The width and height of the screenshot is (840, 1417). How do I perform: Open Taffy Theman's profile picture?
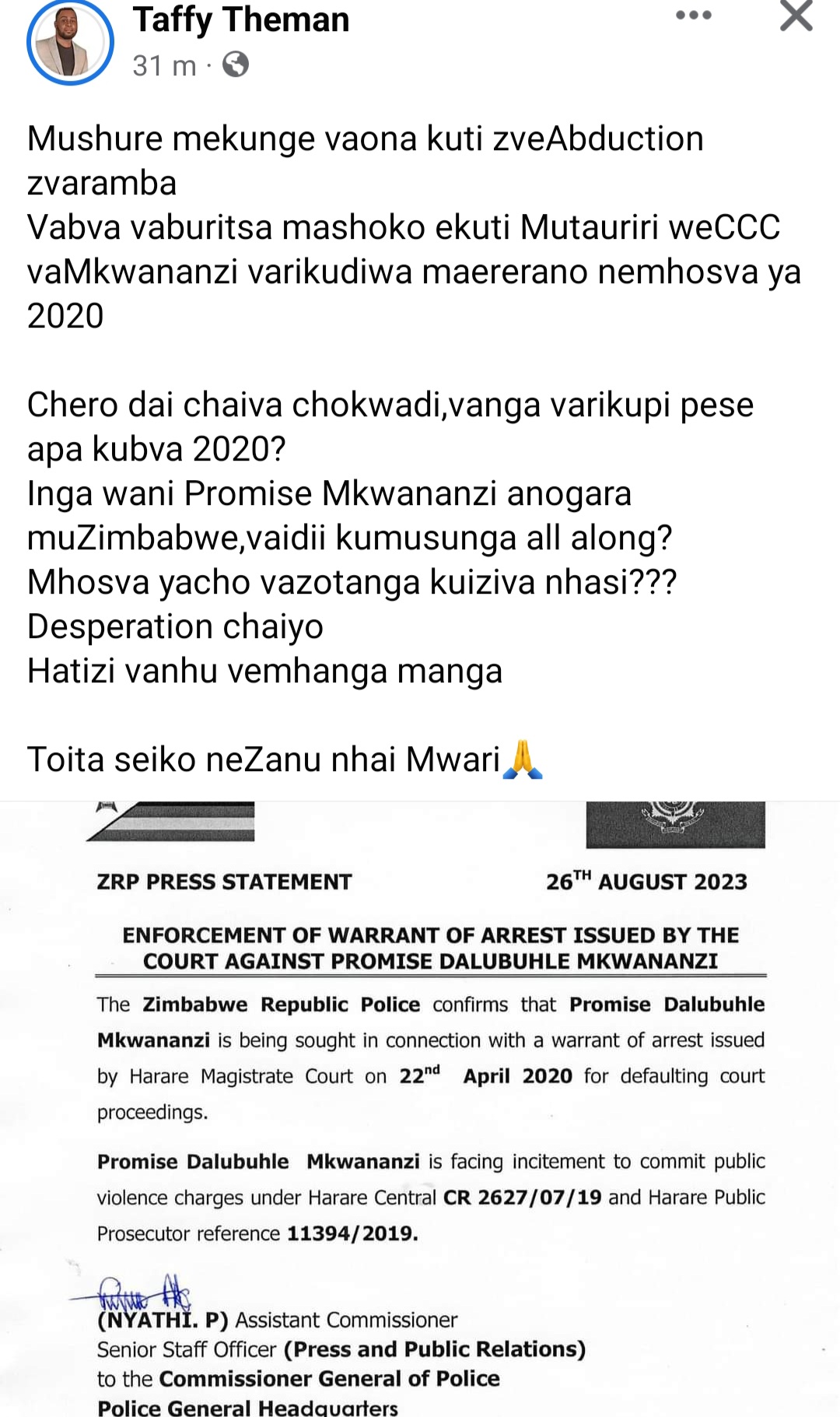pos(70,43)
